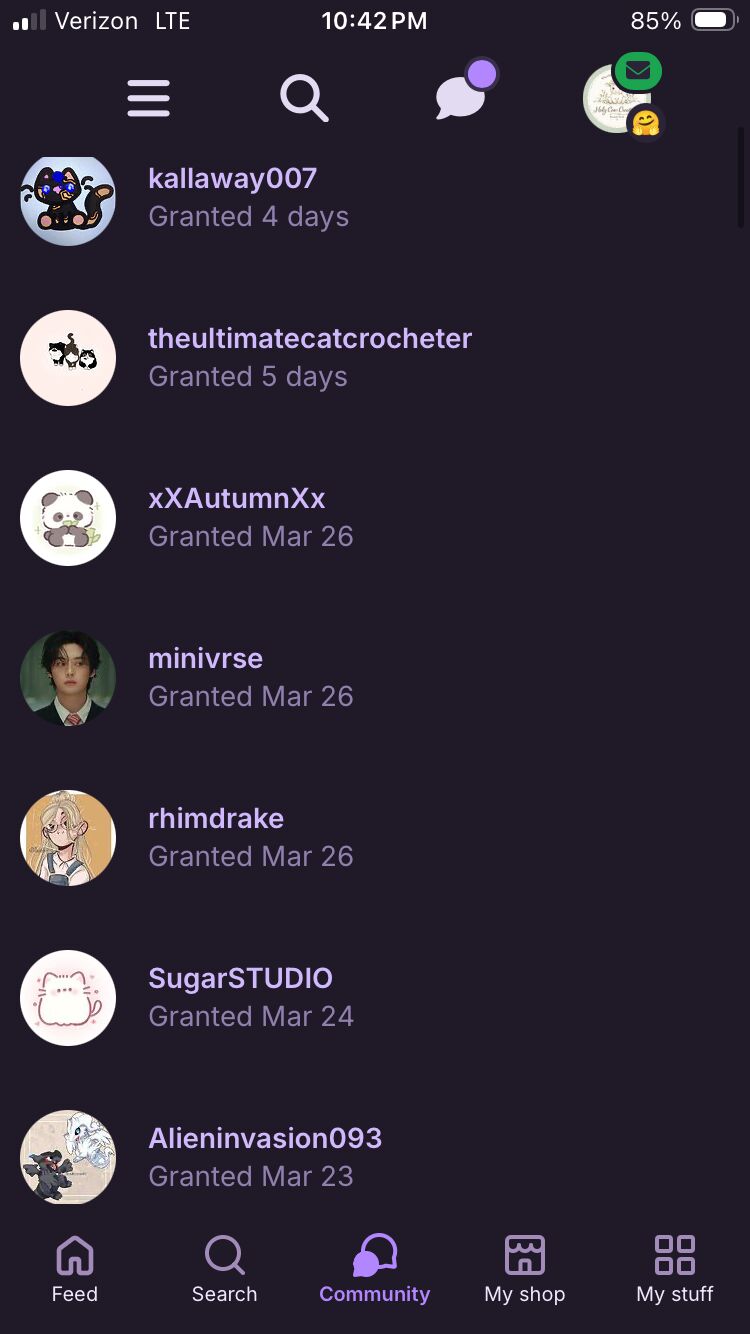The width and height of the screenshot is (750, 1334).
Task: Go to rhimdrake's profile
Action: (x=216, y=819)
